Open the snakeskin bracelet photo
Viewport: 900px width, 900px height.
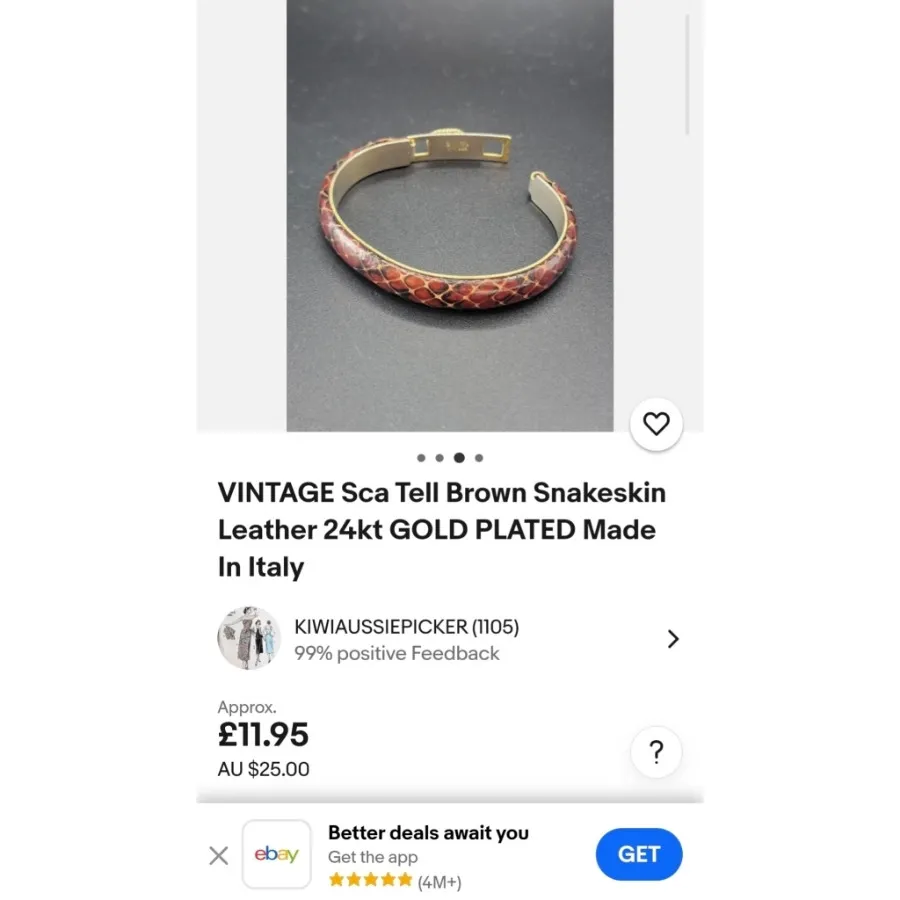click(450, 215)
